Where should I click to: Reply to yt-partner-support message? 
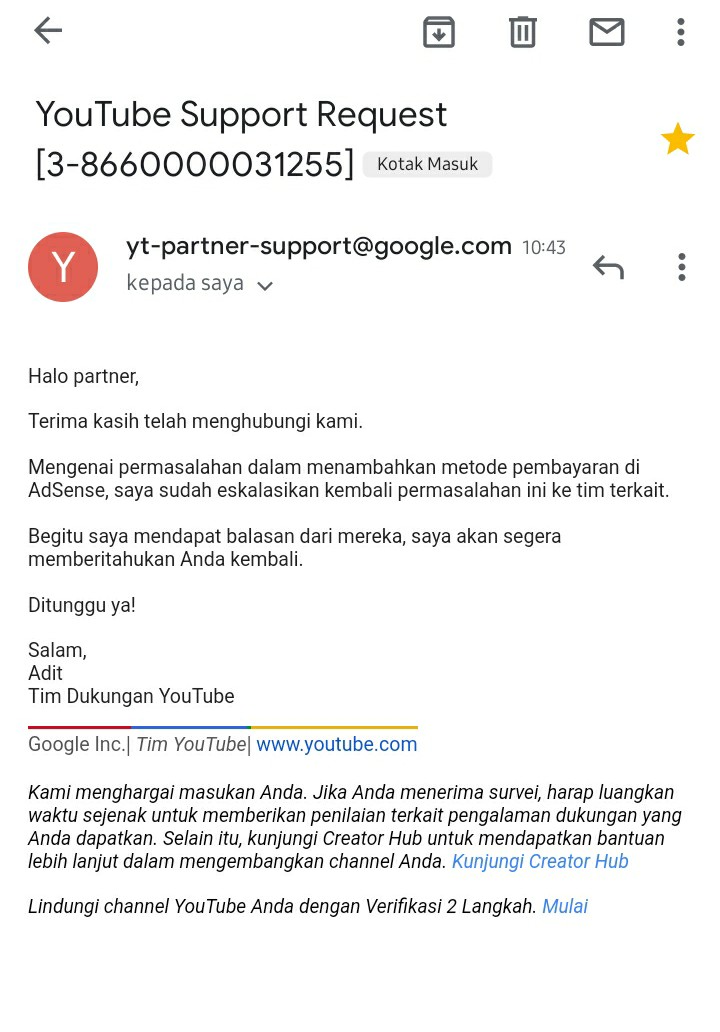[x=608, y=267]
